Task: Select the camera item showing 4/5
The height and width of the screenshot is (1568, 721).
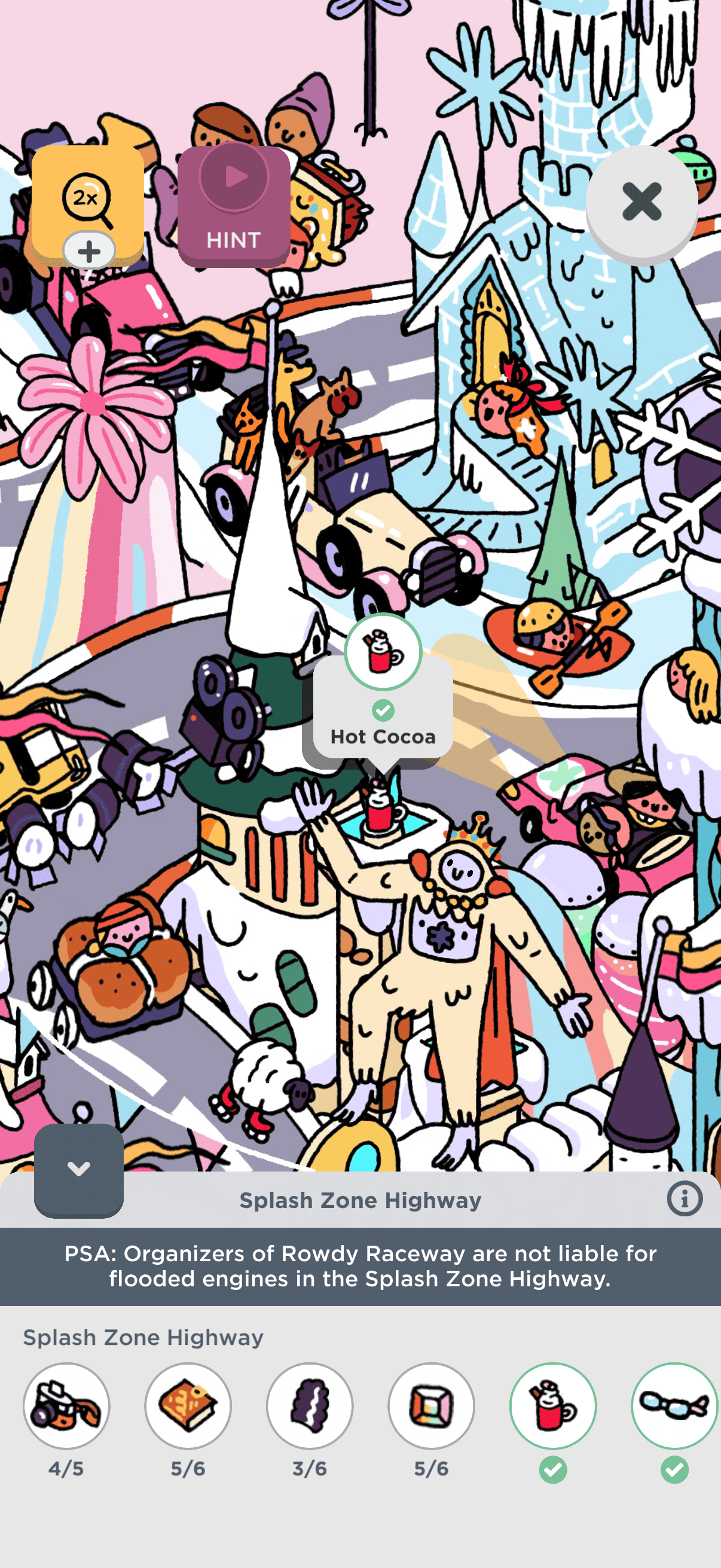Action: 66,1405
